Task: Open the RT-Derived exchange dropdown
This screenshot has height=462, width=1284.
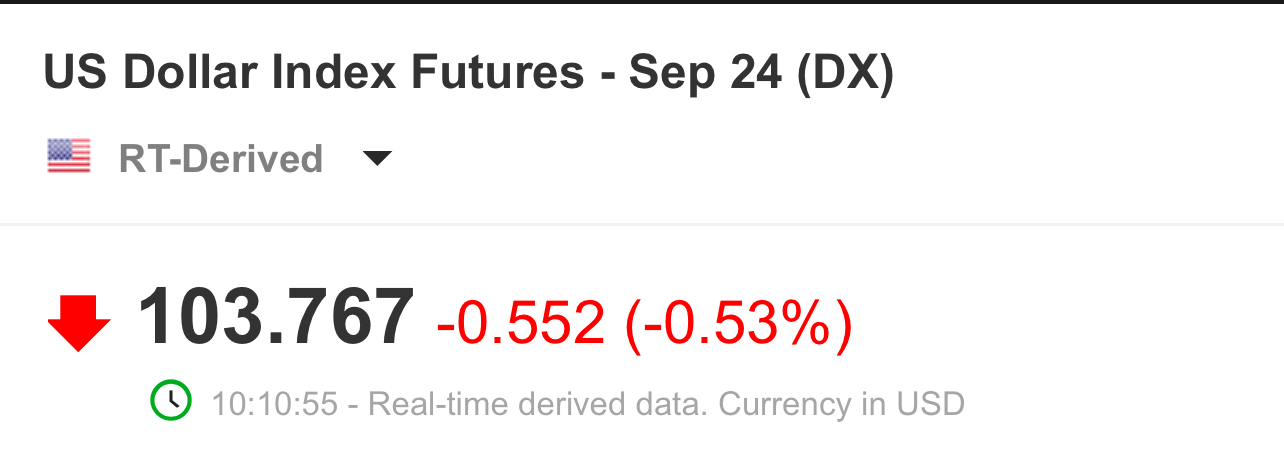Action: pyautogui.click(x=376, y=159)
